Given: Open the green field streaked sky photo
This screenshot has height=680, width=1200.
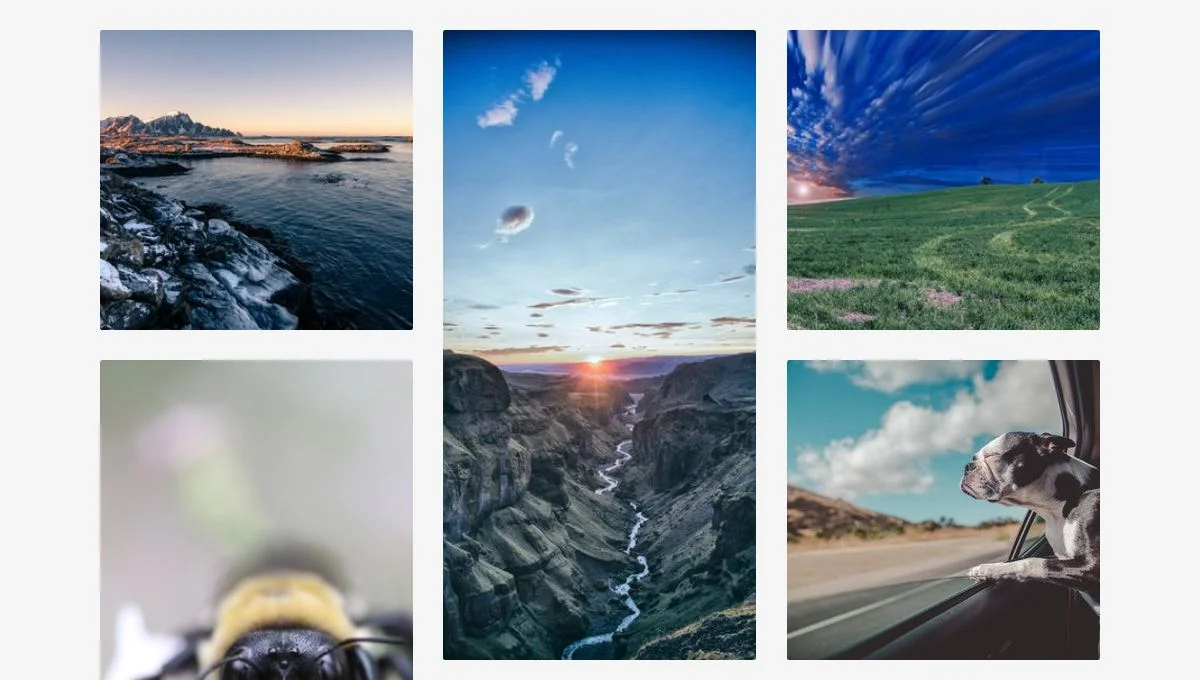Looking at the screenshot, I should pos(943,180).
